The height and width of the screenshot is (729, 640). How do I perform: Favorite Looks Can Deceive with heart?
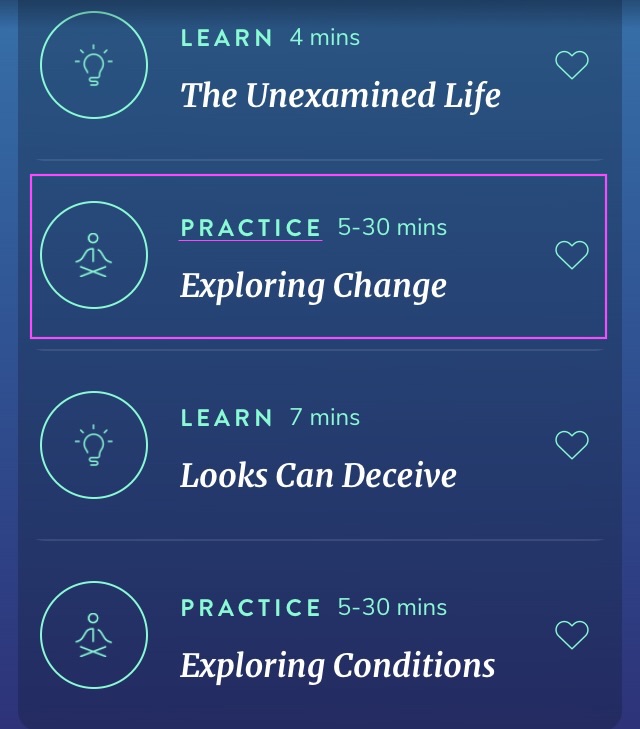click(x=572, y=445)
